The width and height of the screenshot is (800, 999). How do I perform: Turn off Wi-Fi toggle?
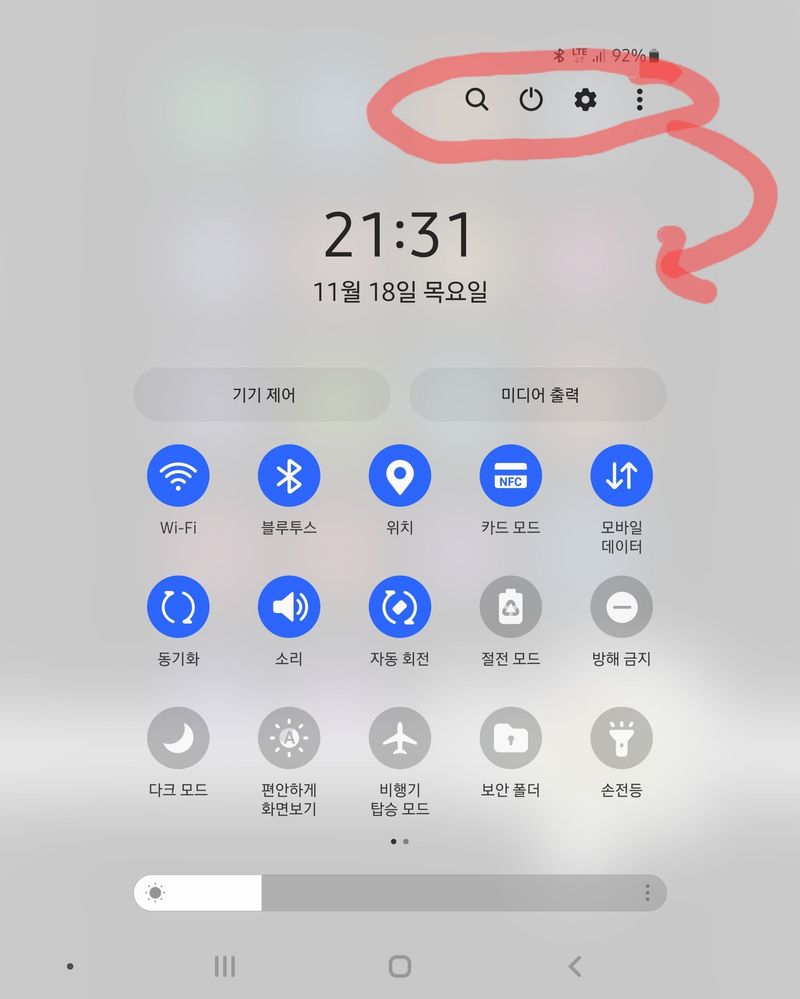click(x=178, y=476)
